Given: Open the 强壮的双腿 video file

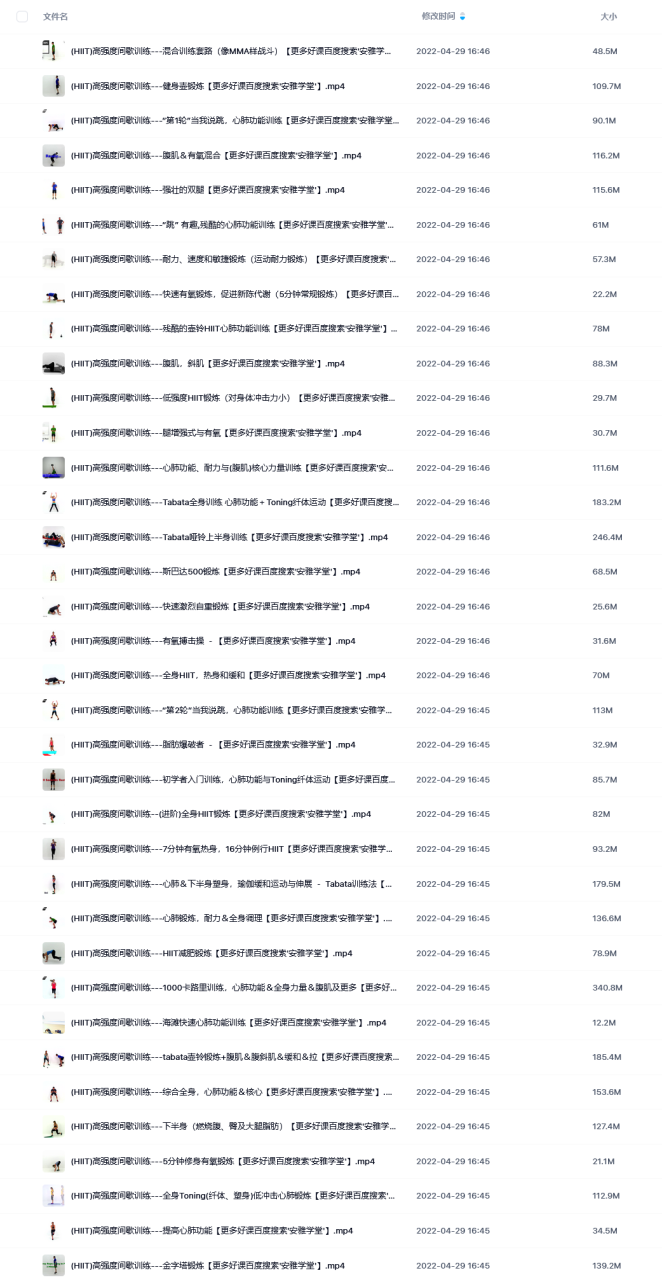Looking at the screenshot, I should tap(208, 190).
